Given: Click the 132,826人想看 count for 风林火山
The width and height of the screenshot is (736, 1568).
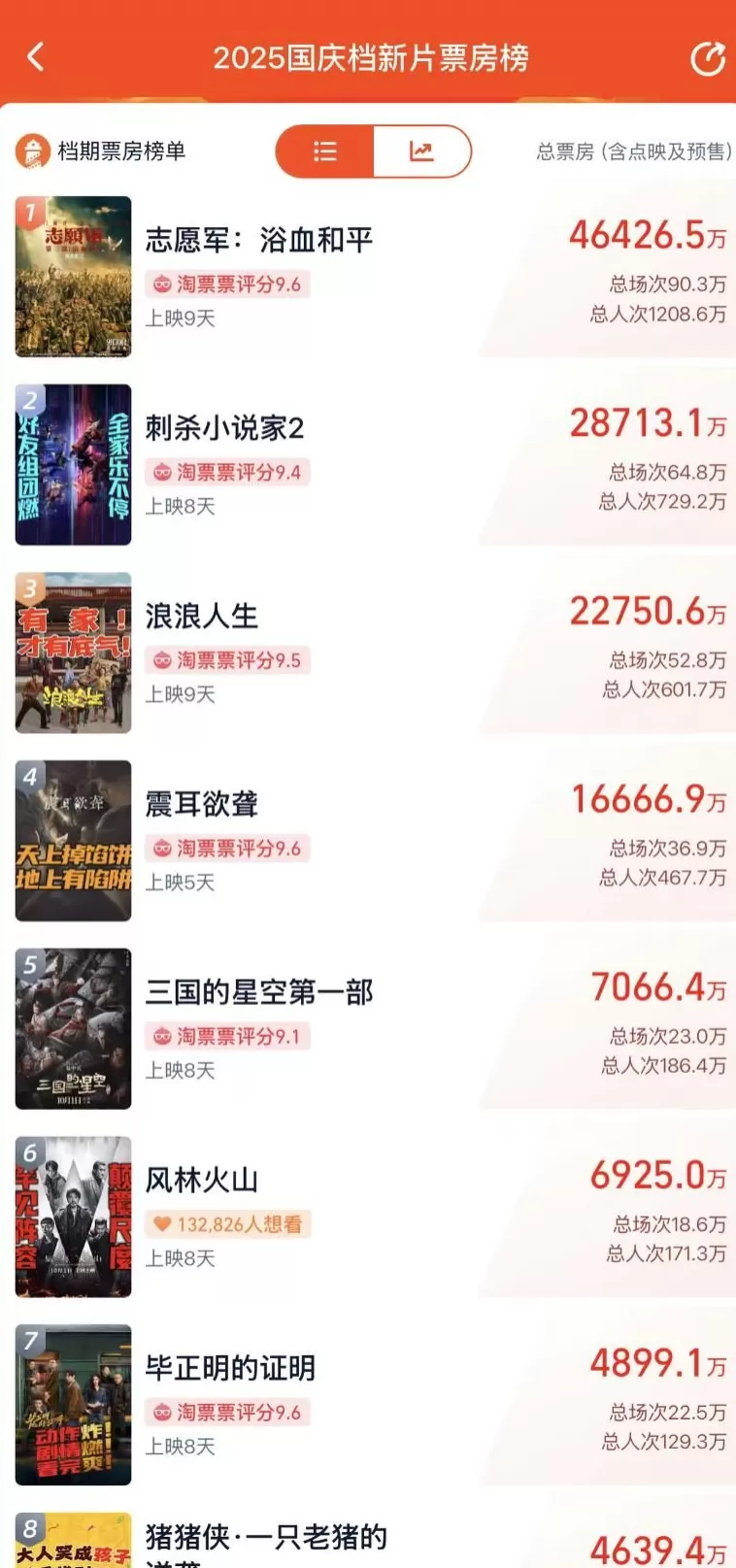Looking at the screenshot, I should 237,1224.
